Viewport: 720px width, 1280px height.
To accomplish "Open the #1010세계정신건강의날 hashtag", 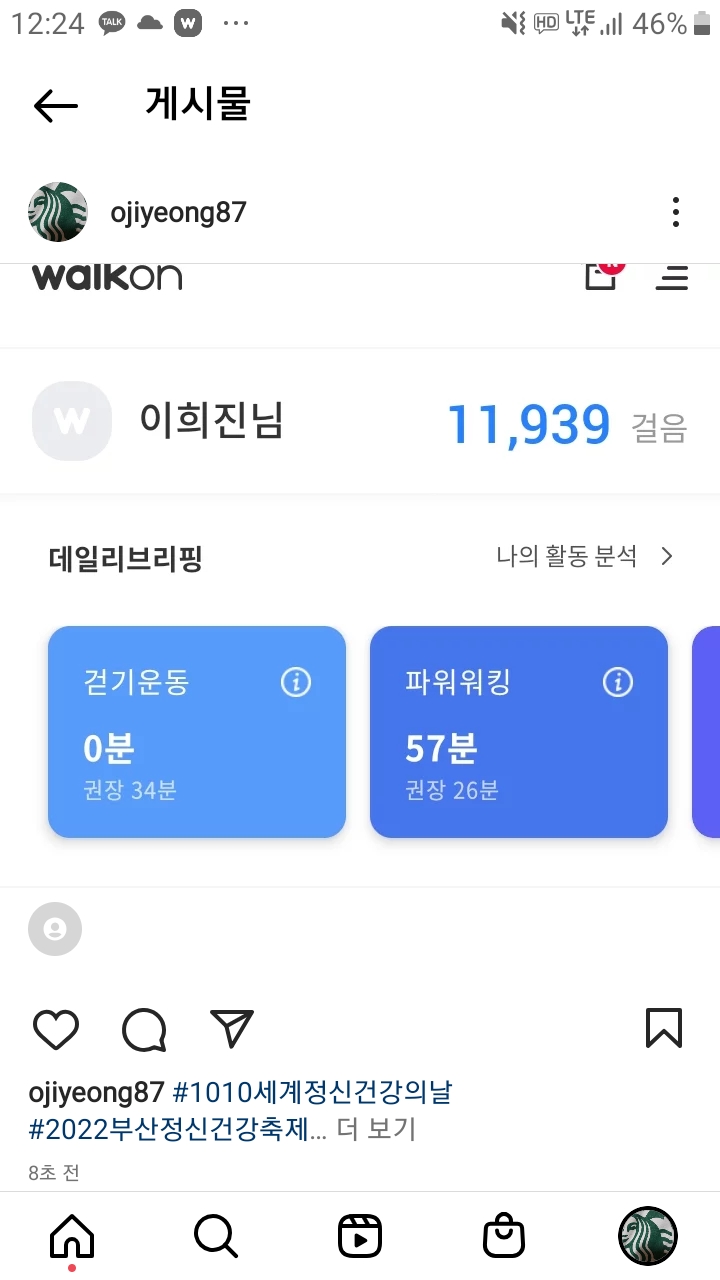I will click(313, 1092).
